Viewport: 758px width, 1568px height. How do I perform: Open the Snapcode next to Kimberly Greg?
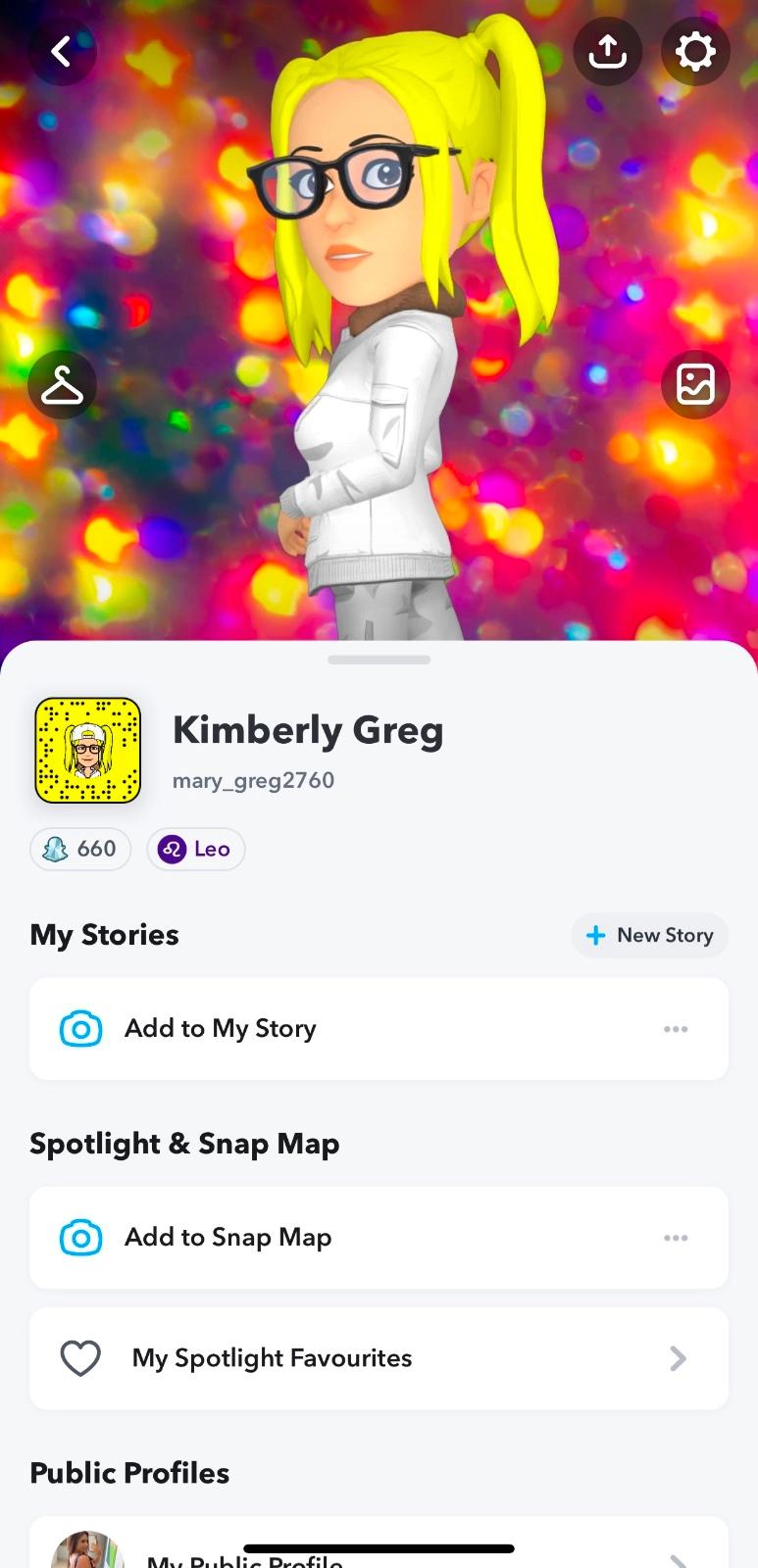[88, 750]
